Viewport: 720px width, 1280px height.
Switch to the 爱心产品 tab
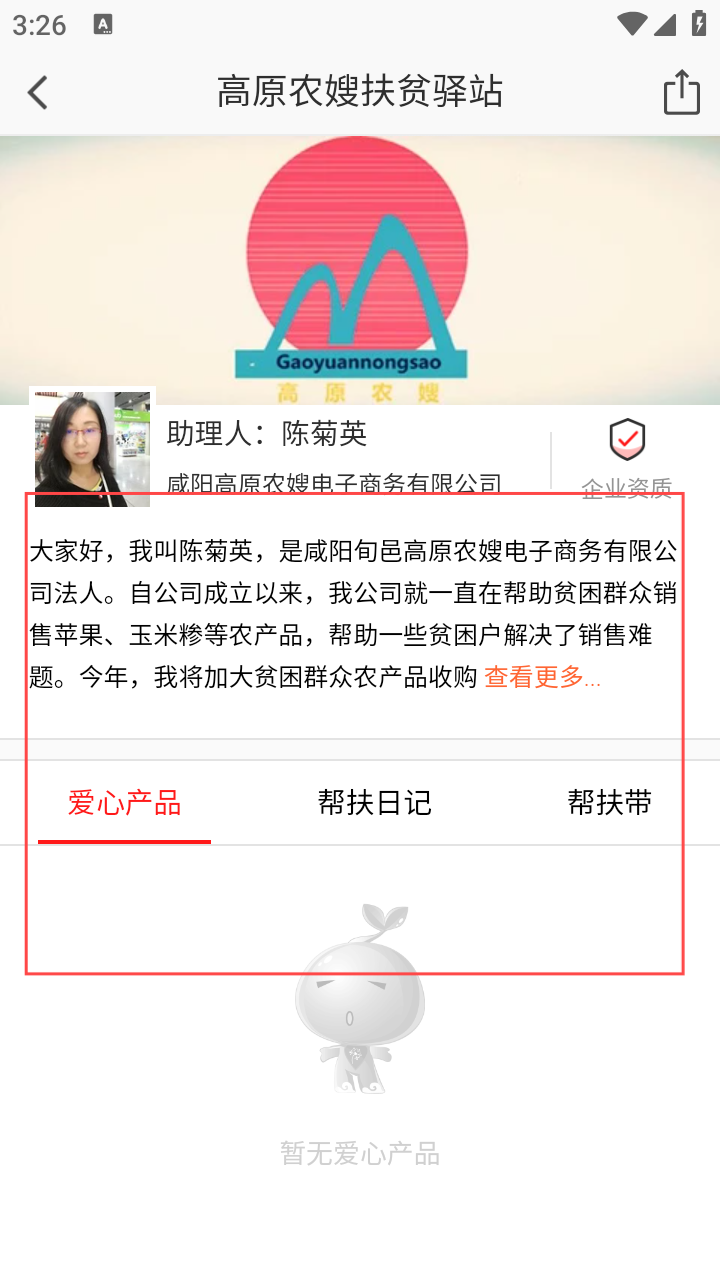pyautogui.click(x=124, y=802)
